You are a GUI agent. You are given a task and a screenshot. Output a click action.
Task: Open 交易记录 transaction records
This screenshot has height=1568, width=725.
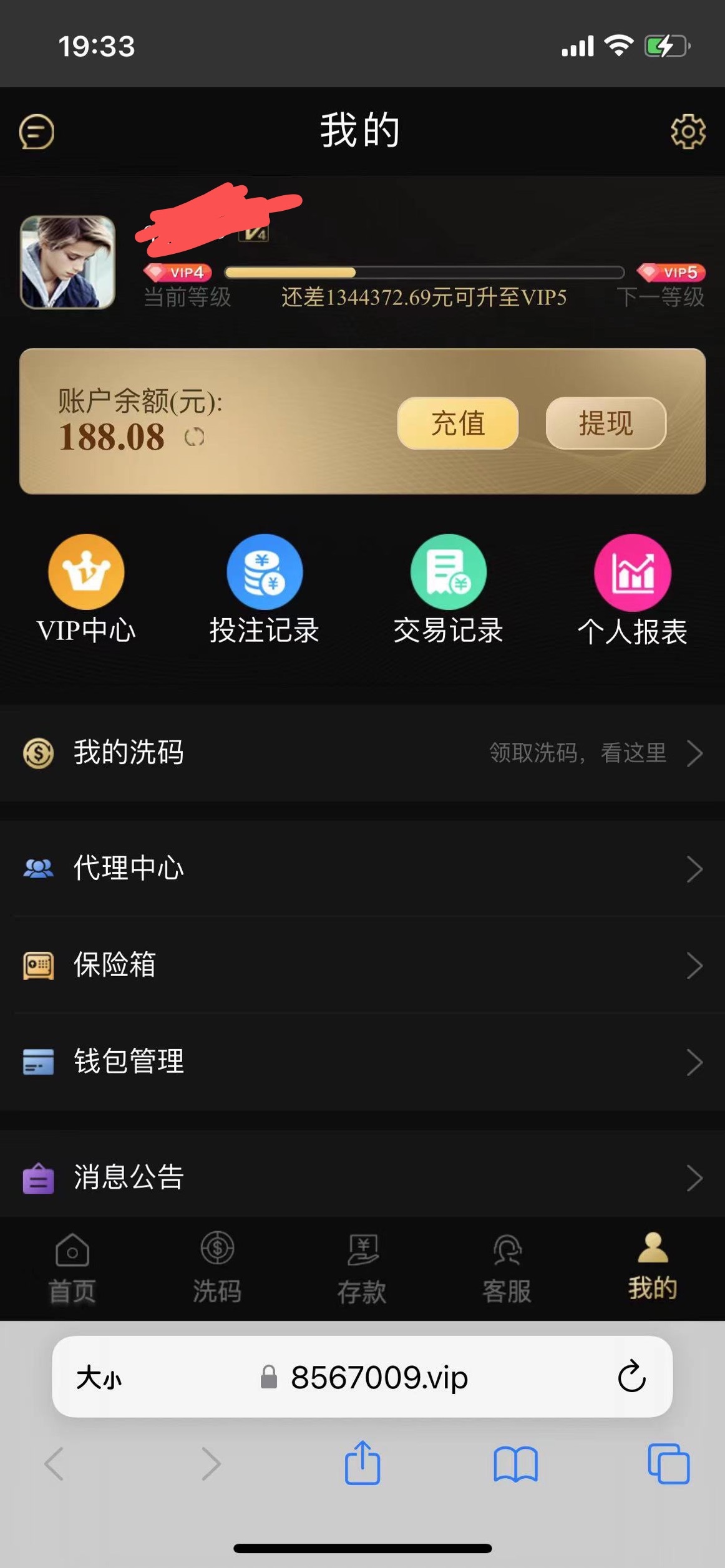click(x=448, y=589)
